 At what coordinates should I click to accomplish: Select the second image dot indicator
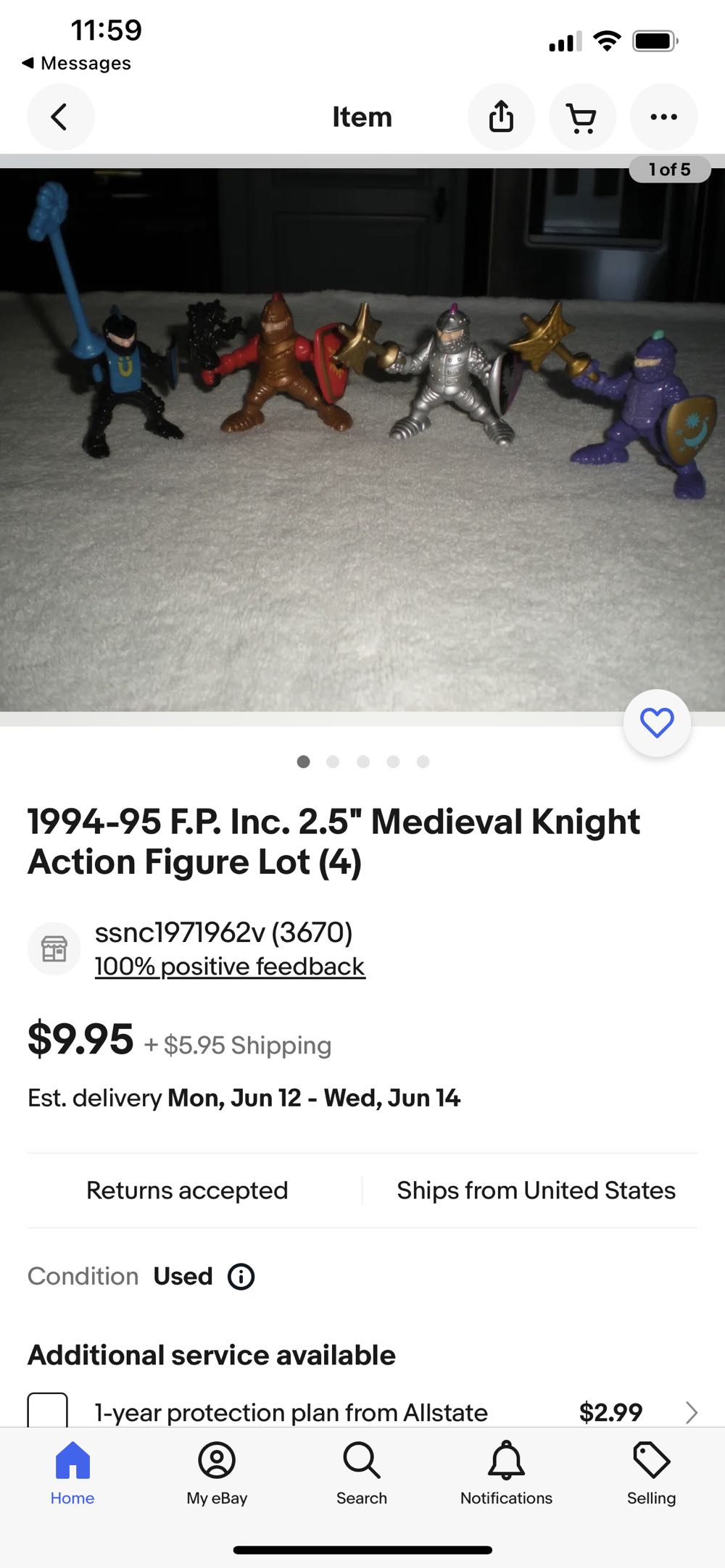tap(333, 762)
